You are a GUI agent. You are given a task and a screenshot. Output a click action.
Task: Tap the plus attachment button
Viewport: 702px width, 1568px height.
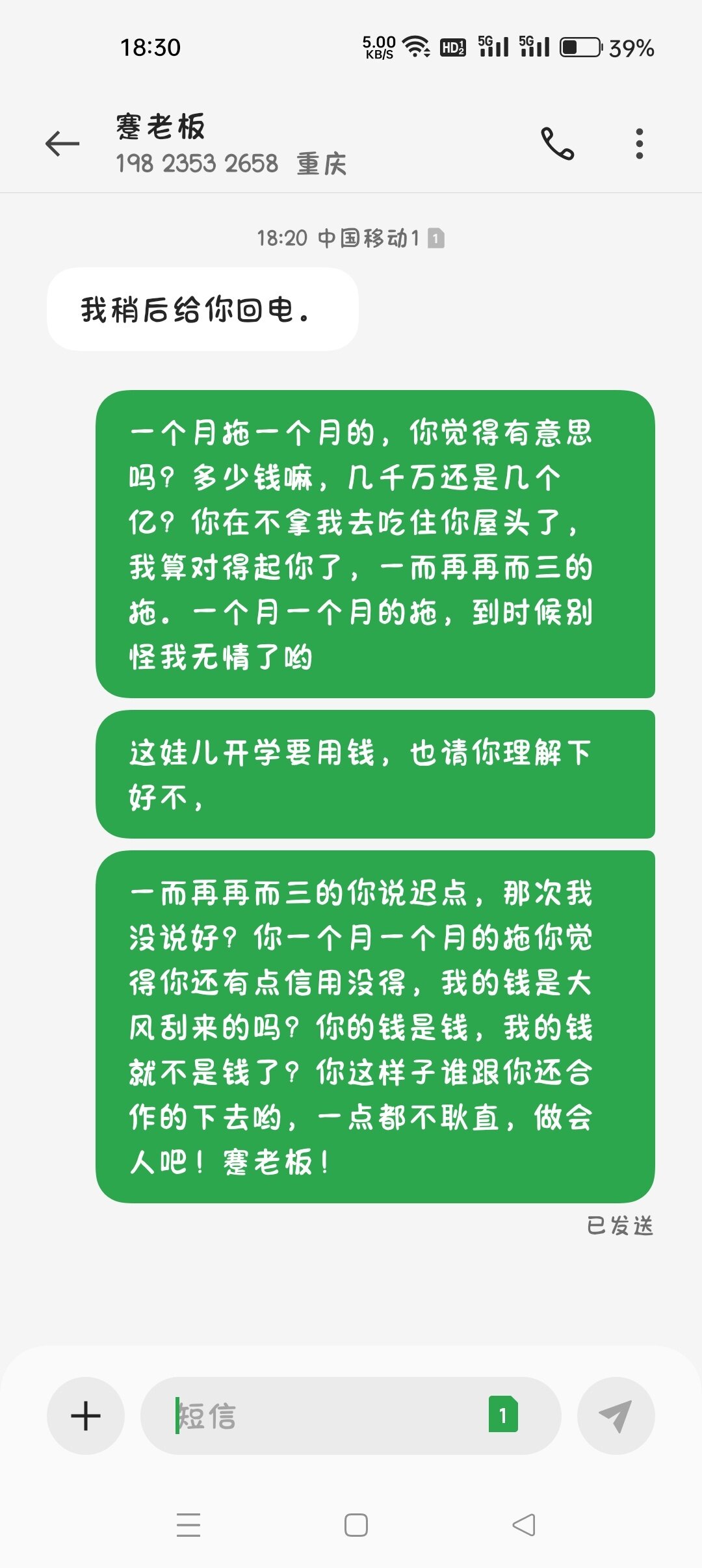pyautogui.click(x=85, y=1416)
